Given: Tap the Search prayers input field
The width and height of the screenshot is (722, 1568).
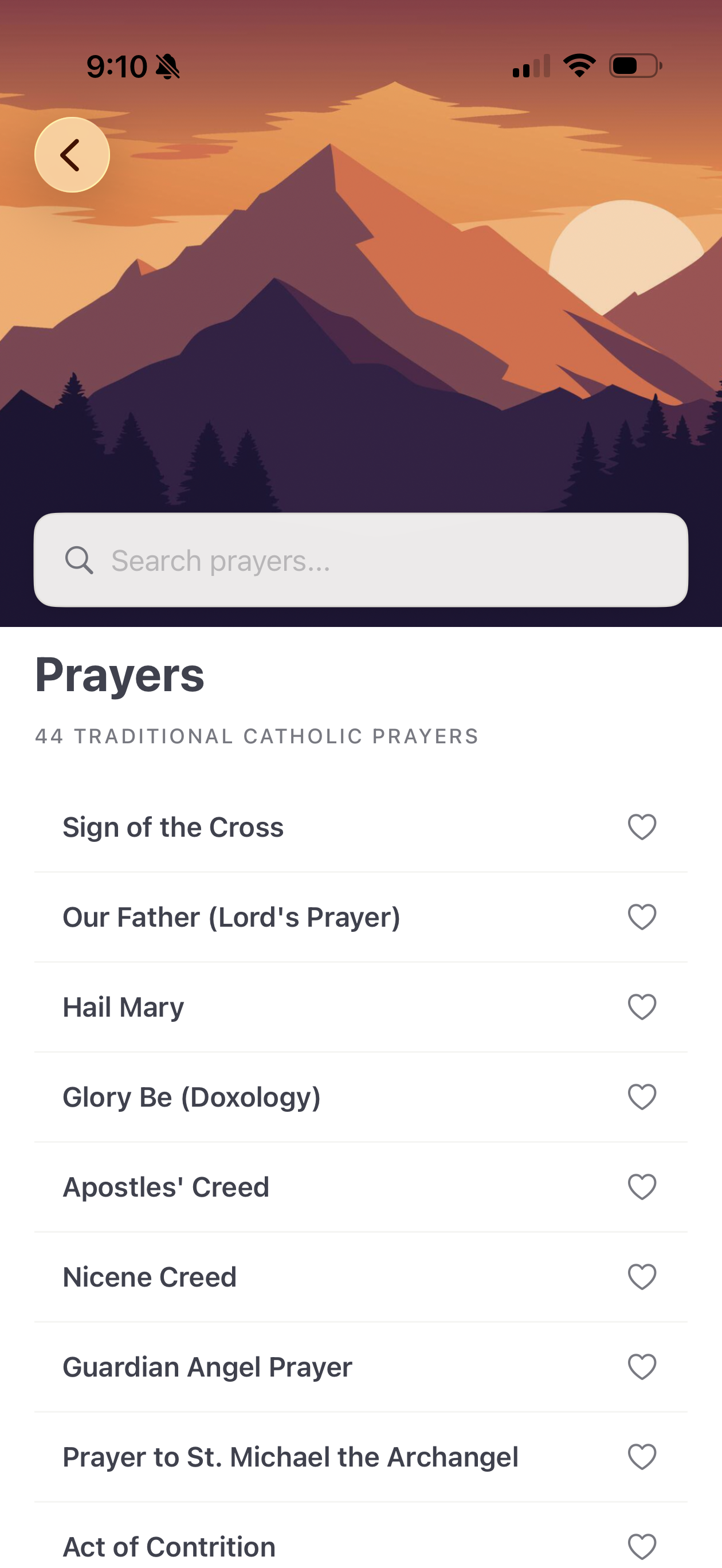Looking at the screenshot, I should click(x=361, y=560).
